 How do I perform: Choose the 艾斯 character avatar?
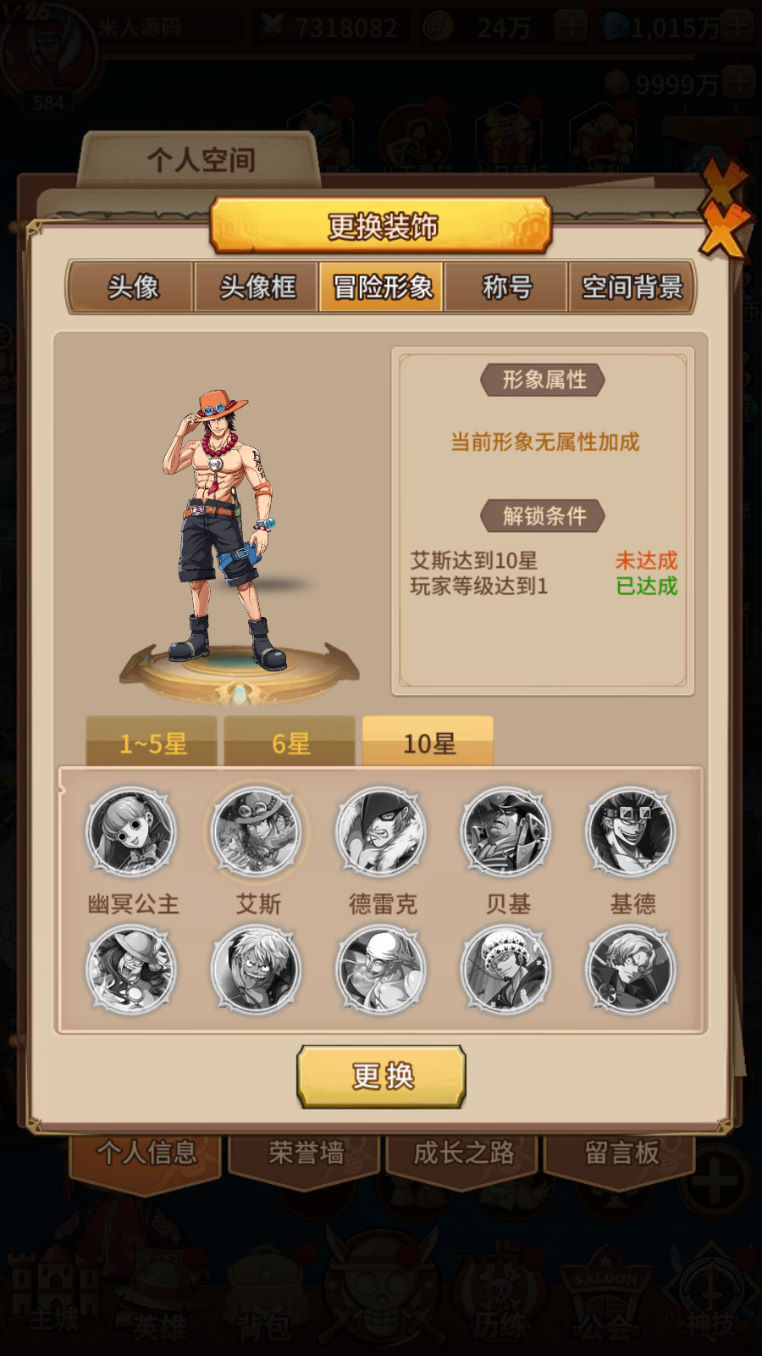tap(257, 832)
